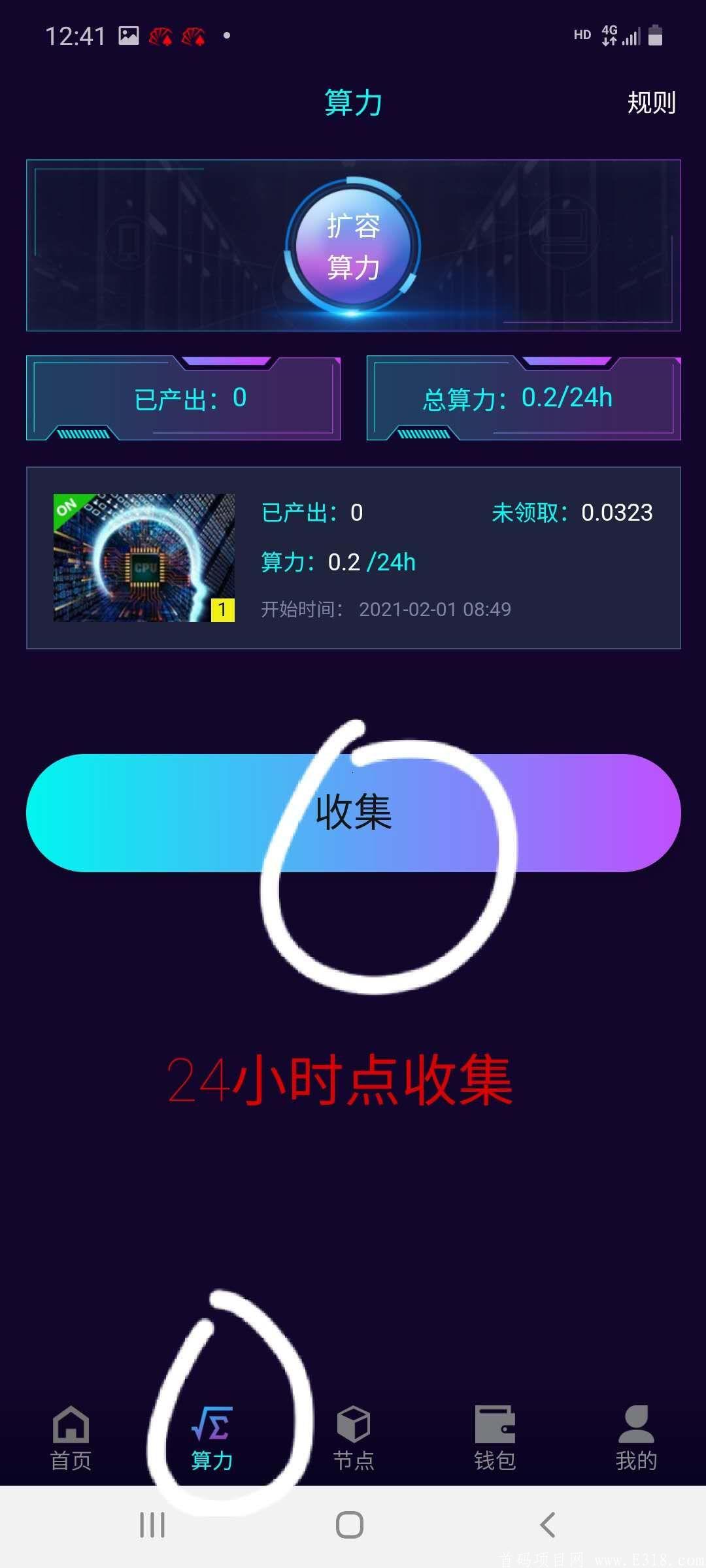
Task: Open the 节点 node cube icon
Action: click(352, 1428)
